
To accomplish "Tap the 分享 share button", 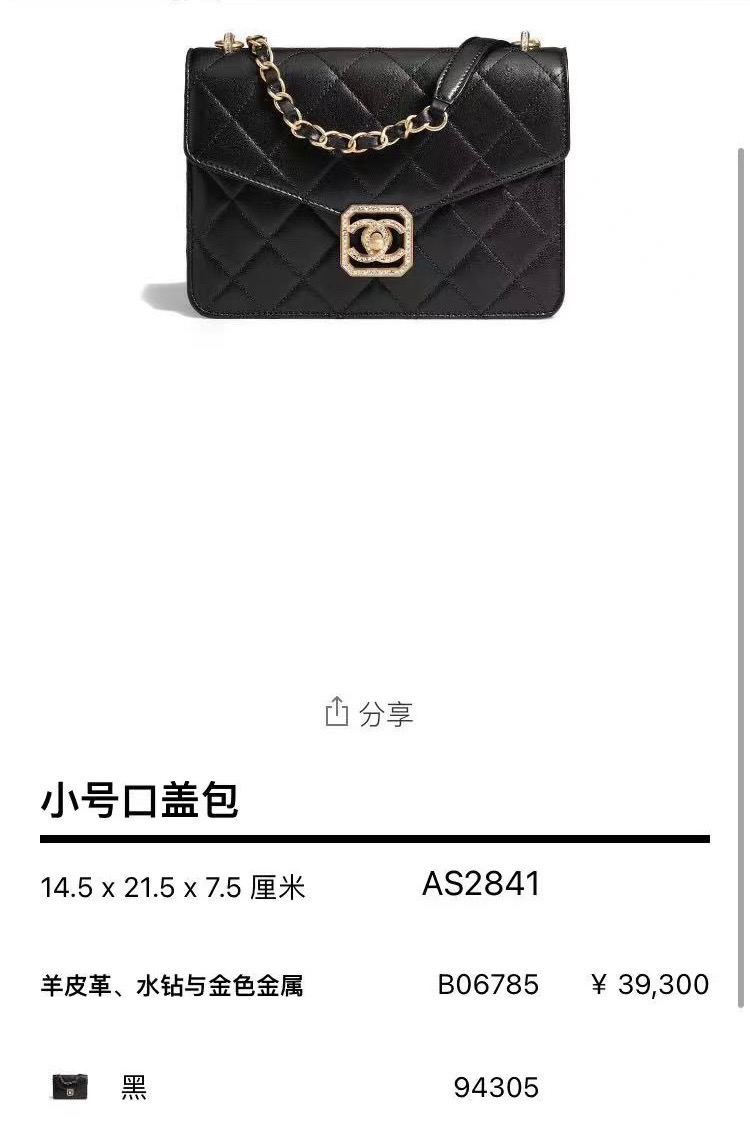I will click(369, 713).
